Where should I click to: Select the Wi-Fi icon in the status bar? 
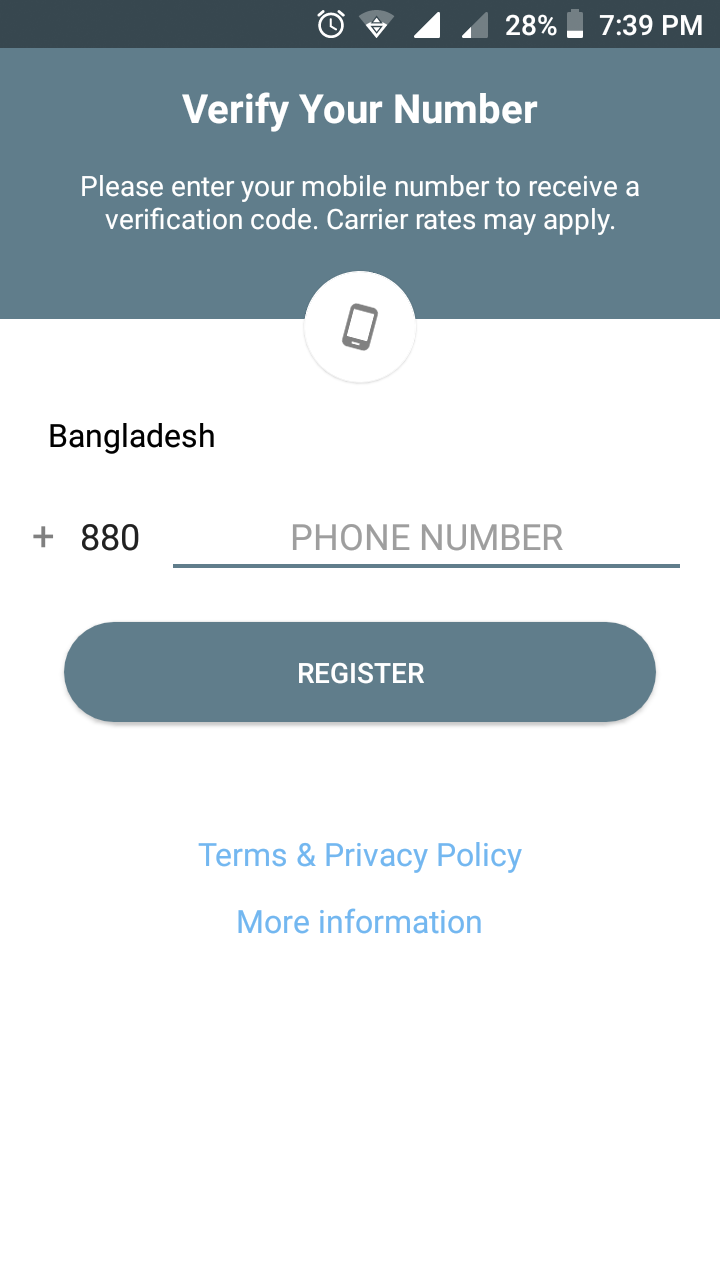377,24
